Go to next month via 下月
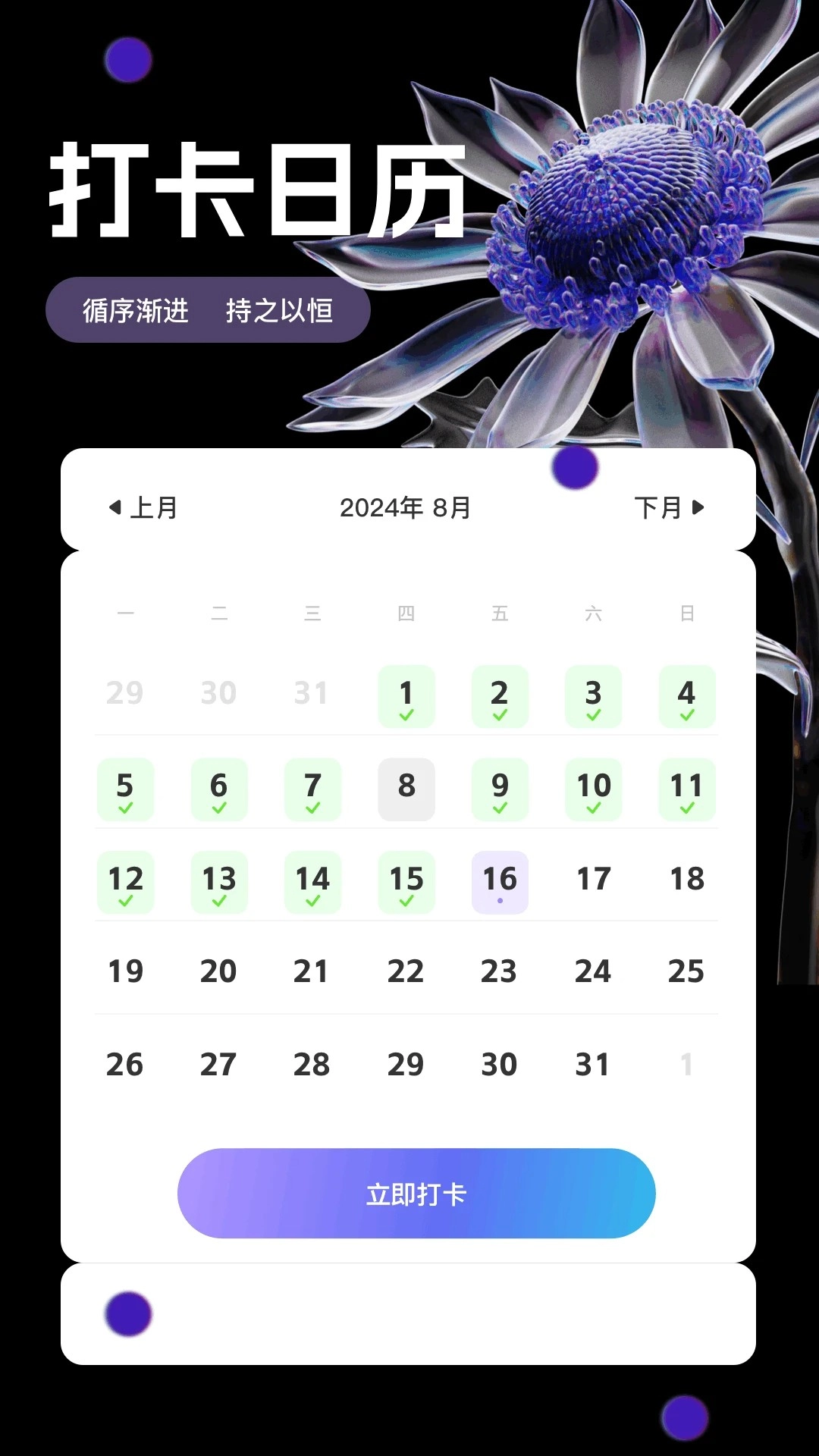The width and height of the screenshot is (819, 1456). [669, 507]
